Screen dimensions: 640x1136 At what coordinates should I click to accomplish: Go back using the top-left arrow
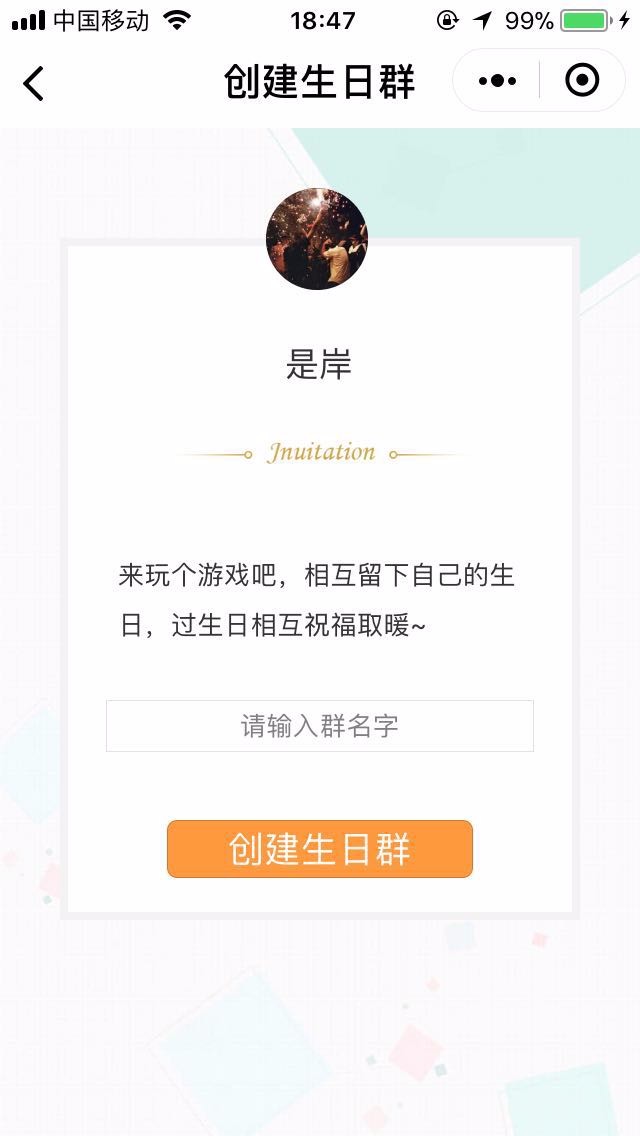[34, 83]
